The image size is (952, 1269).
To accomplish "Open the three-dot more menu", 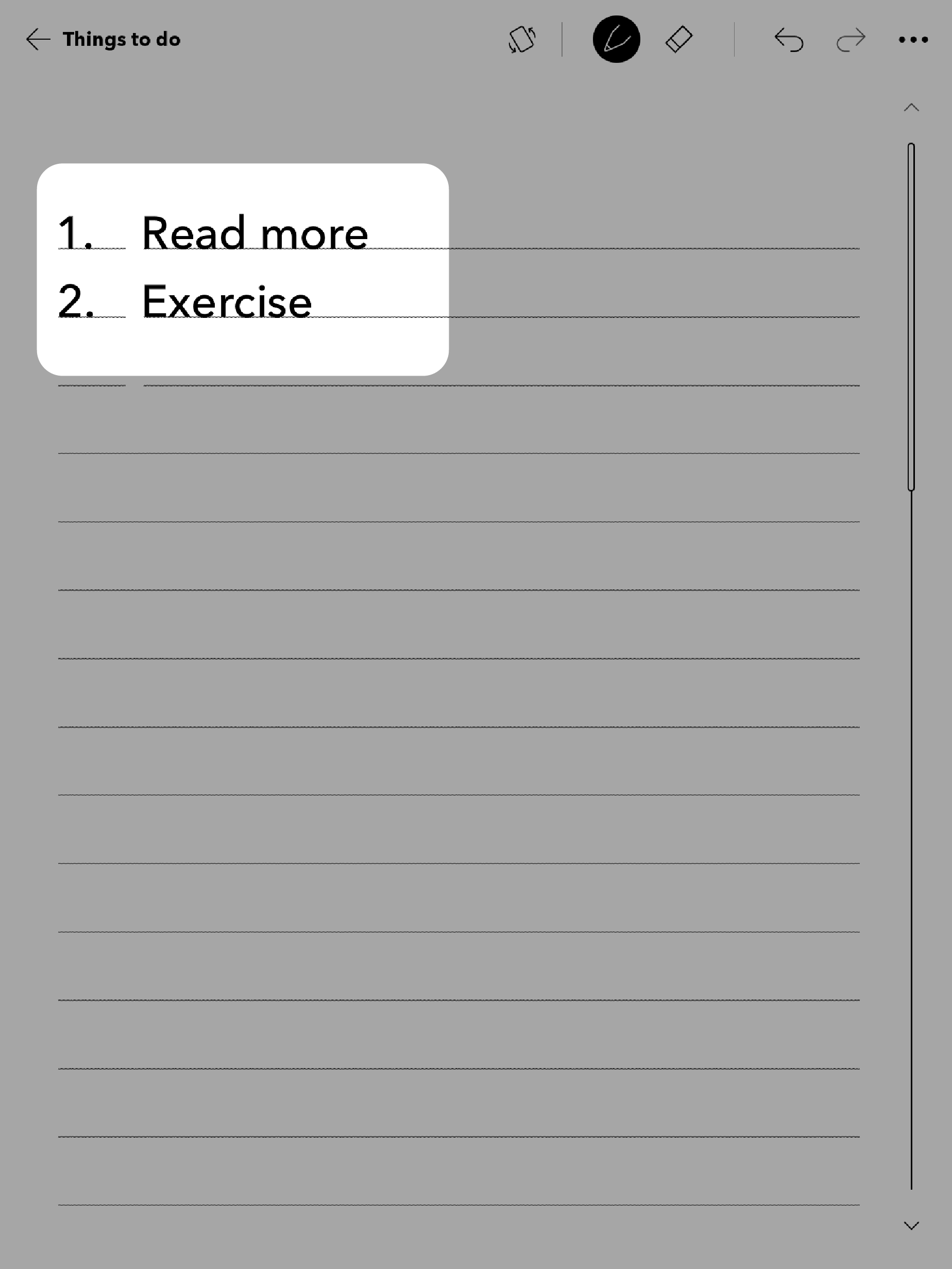I will coord(913,40).
